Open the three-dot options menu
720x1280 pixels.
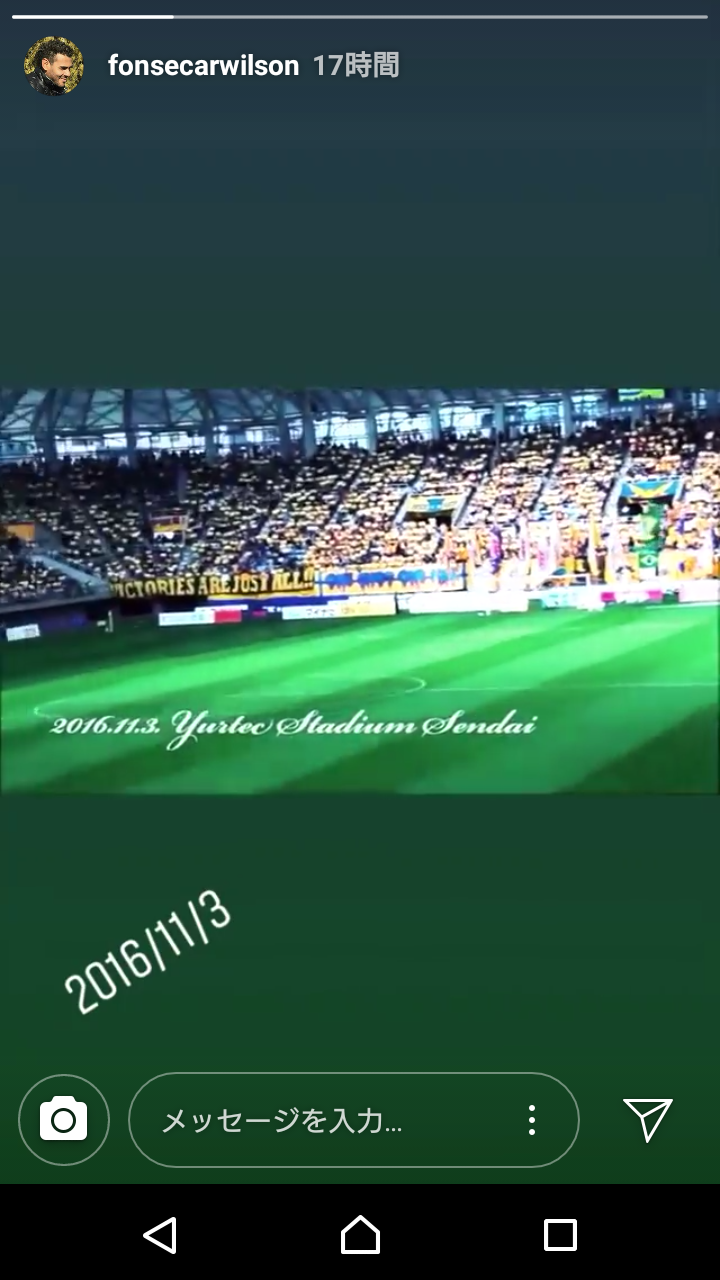(x=532, y=1120)
